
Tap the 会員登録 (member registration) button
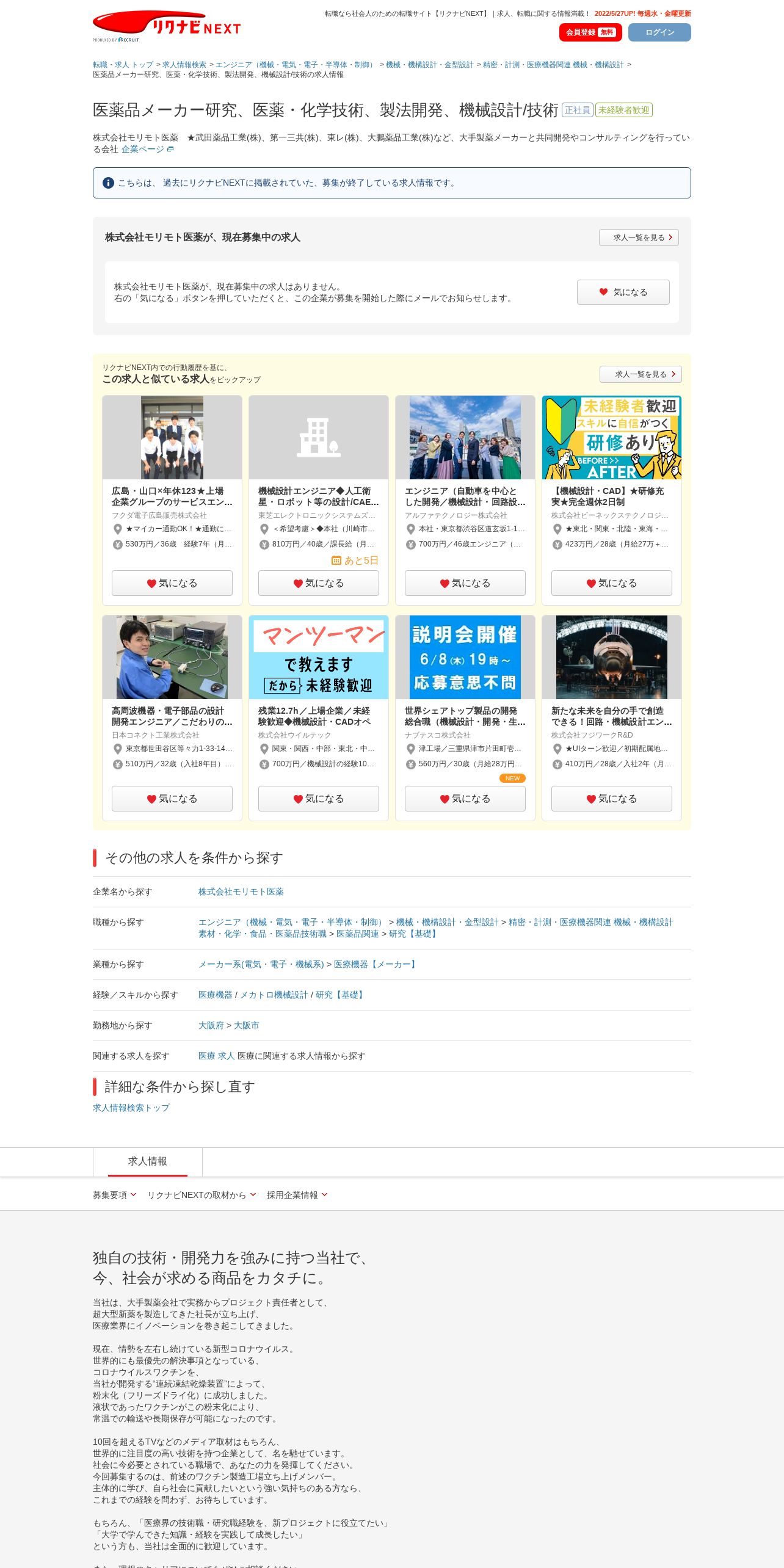(x=590, y=32)
